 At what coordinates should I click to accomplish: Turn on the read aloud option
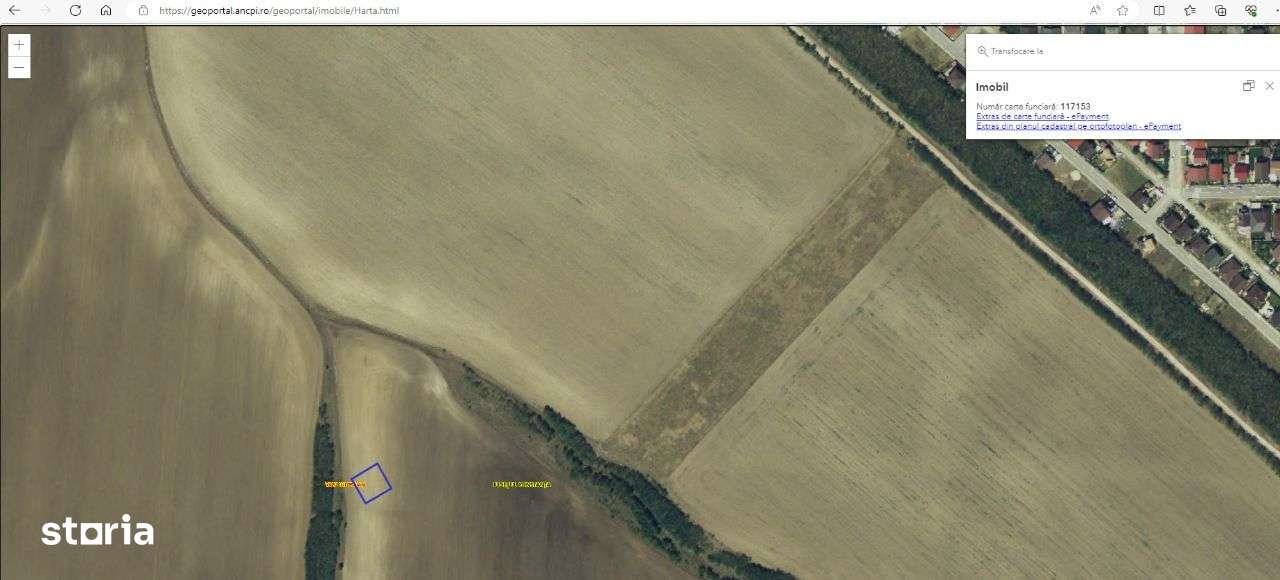[x=1095, y=10]
